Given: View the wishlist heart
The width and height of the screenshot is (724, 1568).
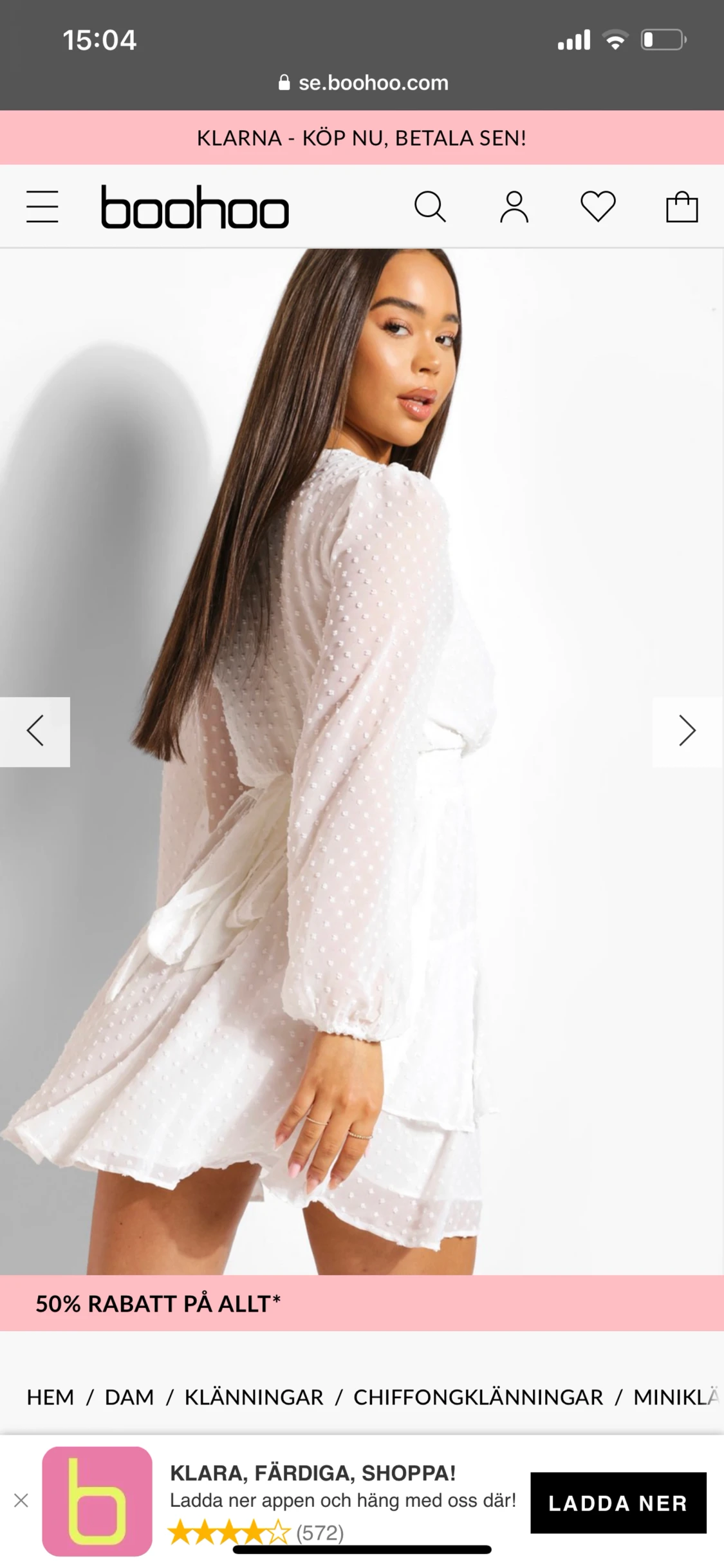Looking at the screenshot, I should click(598, 207).
